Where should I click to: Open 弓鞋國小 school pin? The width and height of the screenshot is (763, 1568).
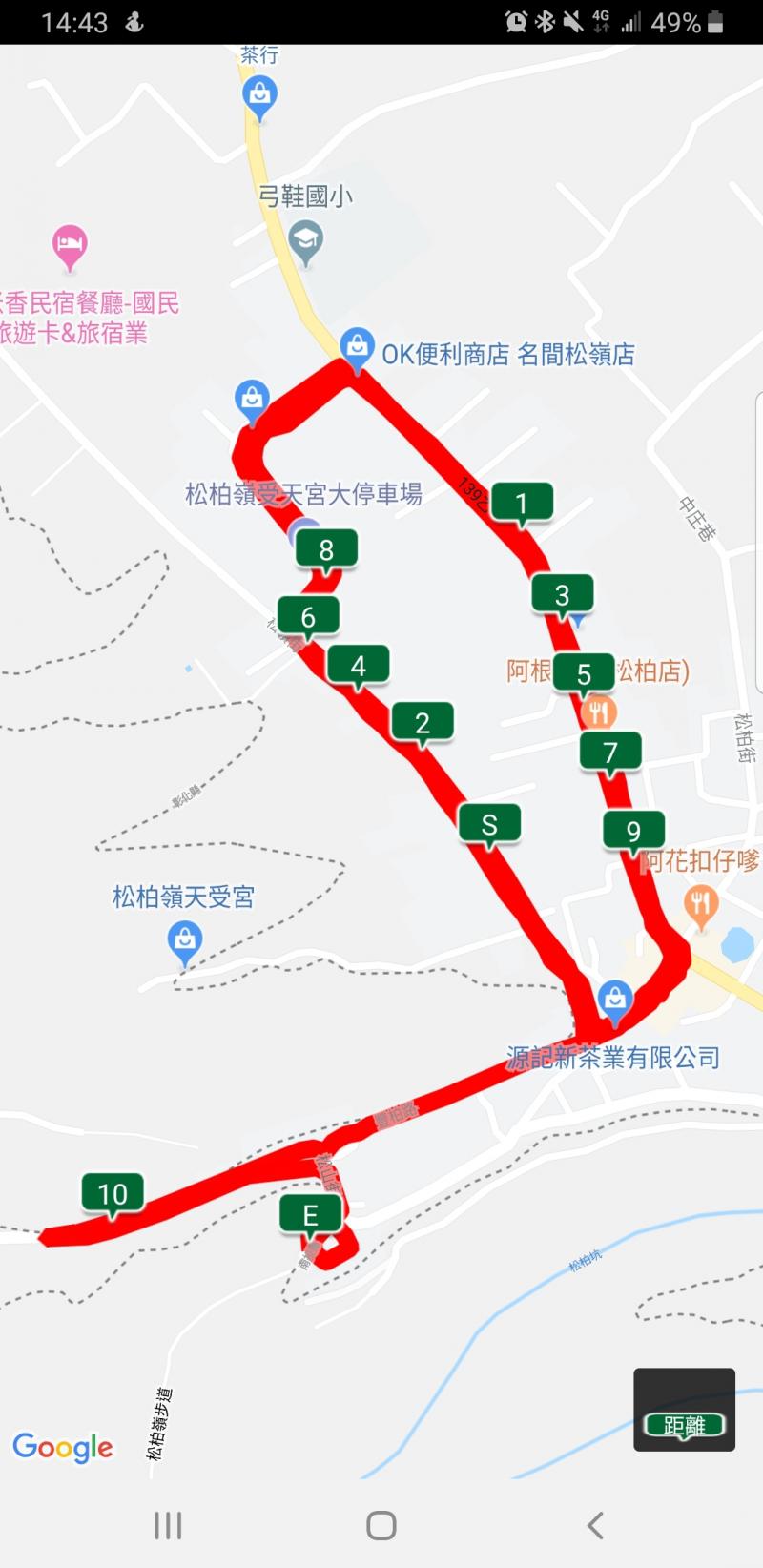[305, 242]
